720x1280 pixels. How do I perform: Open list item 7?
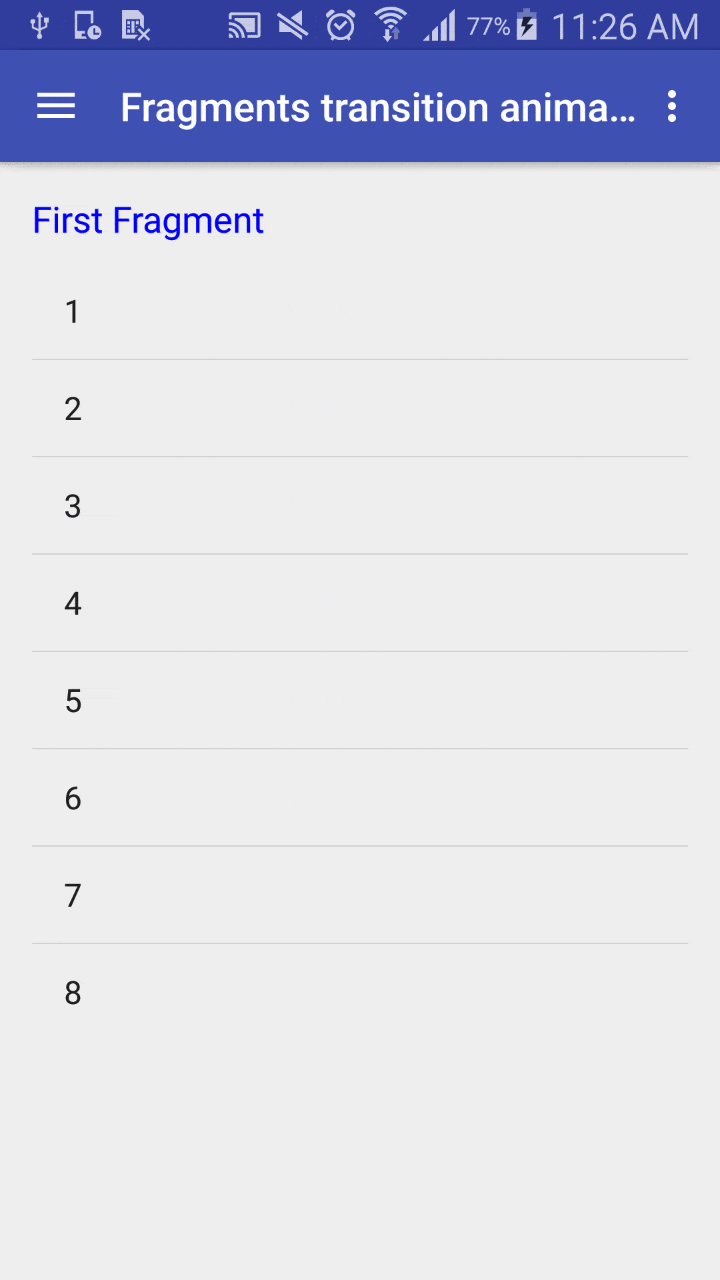point(360,895)
